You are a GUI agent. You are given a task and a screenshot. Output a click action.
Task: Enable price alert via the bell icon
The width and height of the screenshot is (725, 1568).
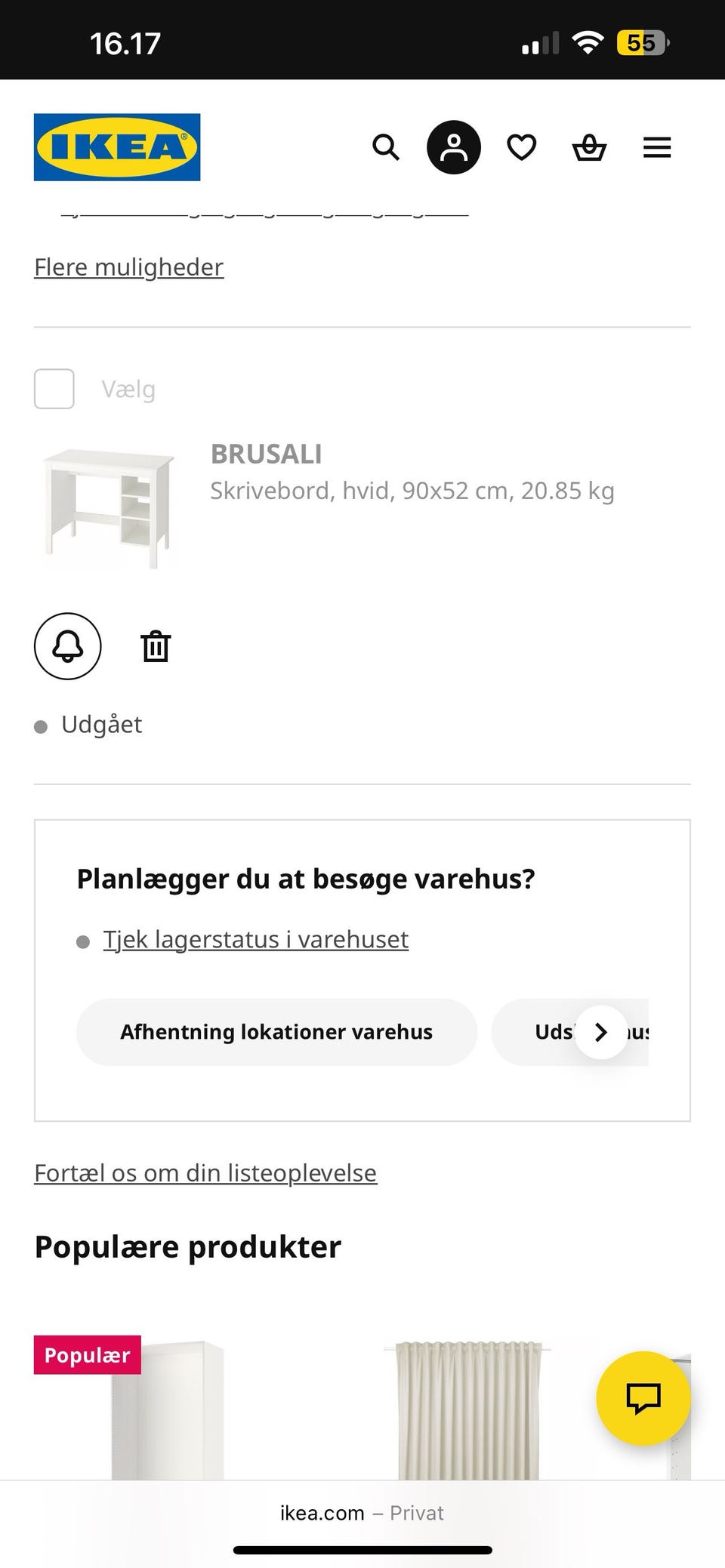(x=67, y=647)
